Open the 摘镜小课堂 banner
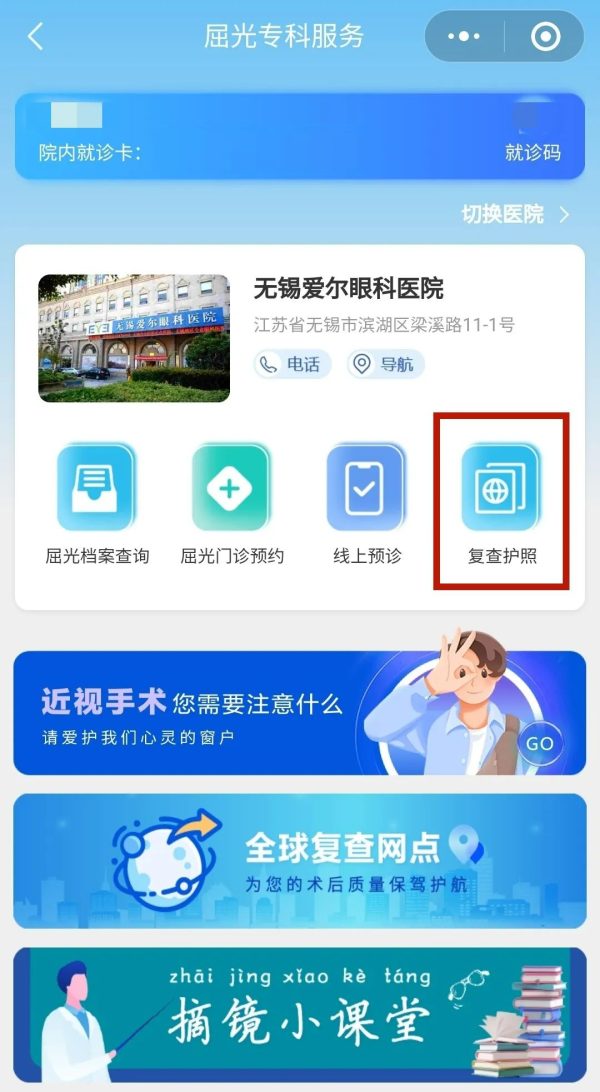The image size is (600, 1092). 299,1013
